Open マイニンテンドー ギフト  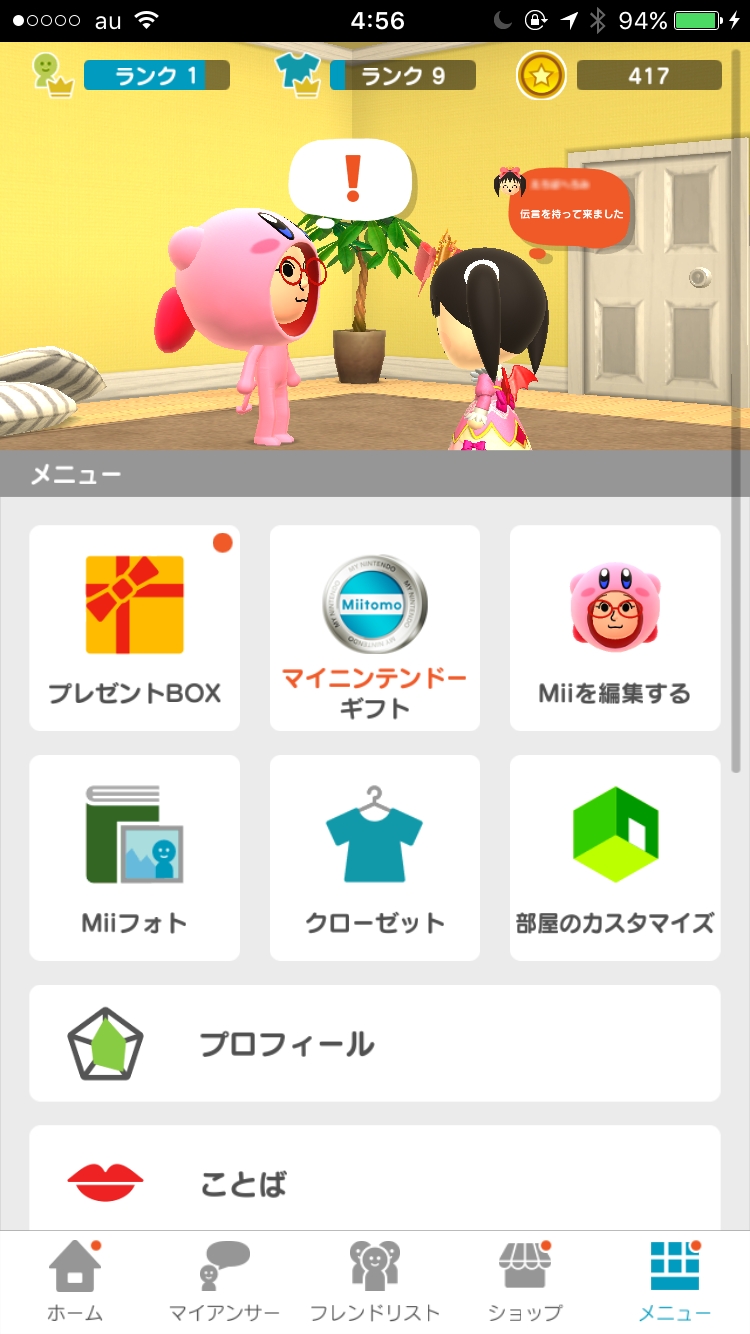tap(375, 628)
